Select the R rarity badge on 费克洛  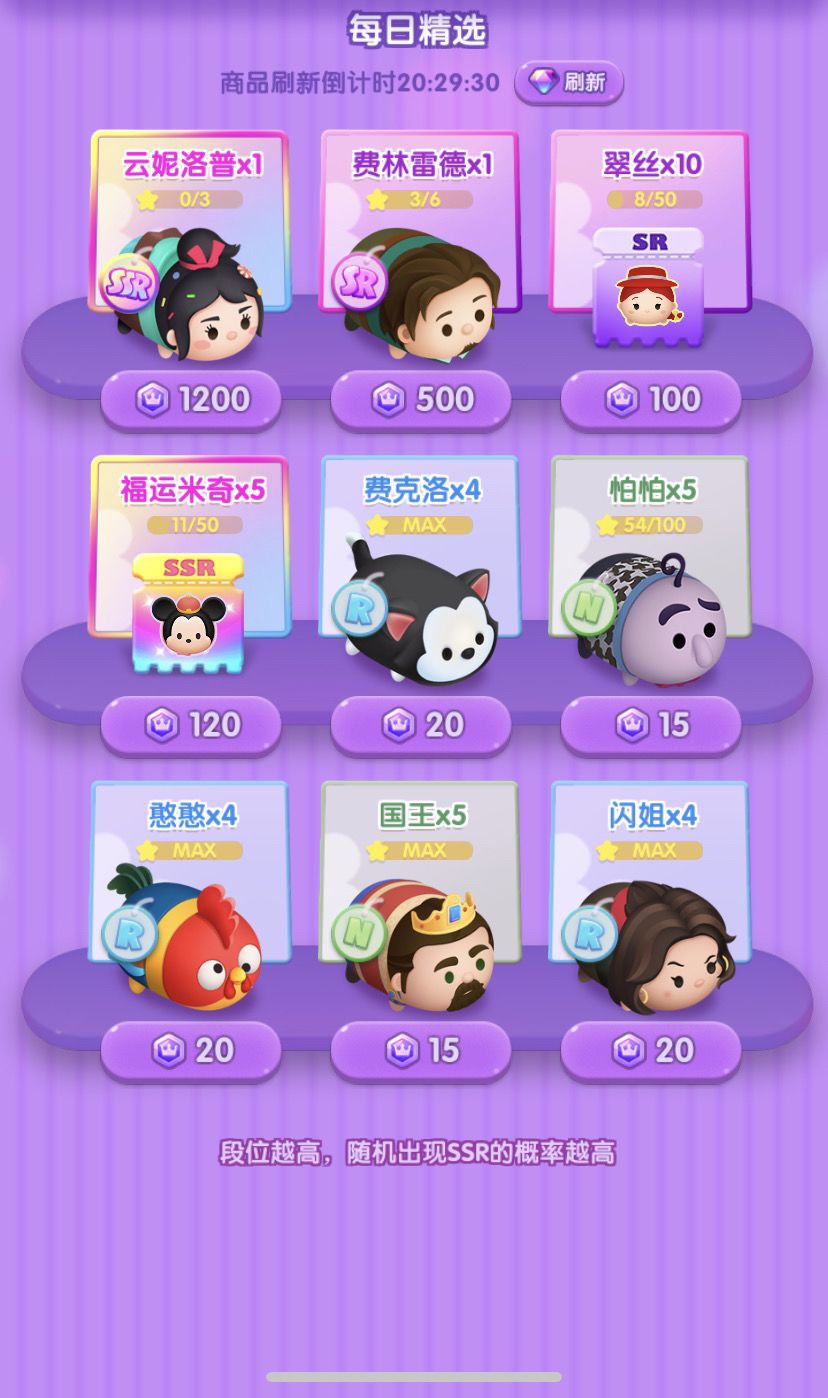click(360, 607)
